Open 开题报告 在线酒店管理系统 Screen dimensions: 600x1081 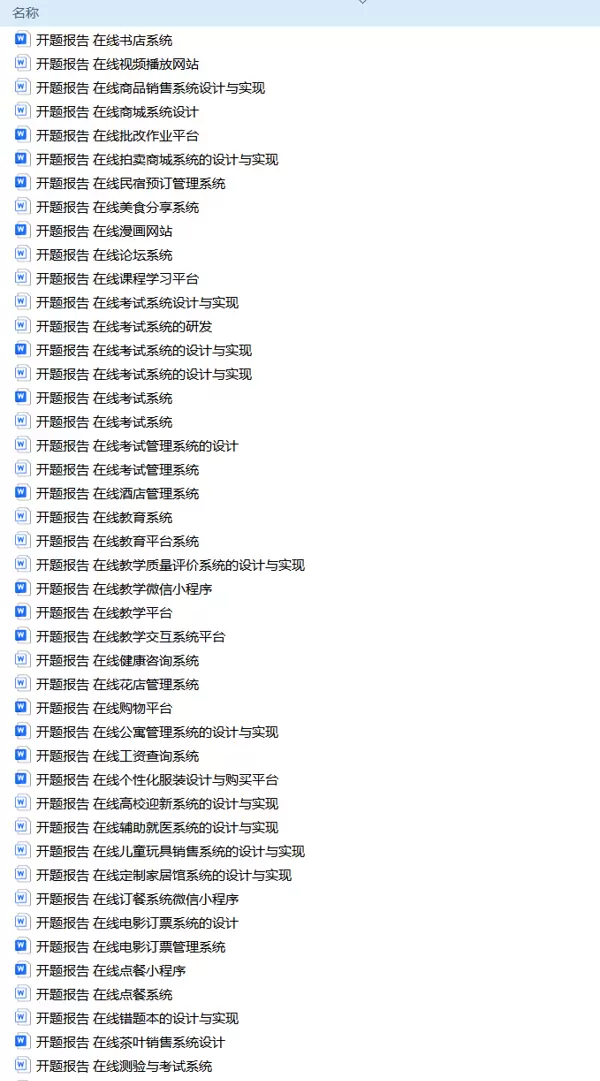(x=117, y=494)
